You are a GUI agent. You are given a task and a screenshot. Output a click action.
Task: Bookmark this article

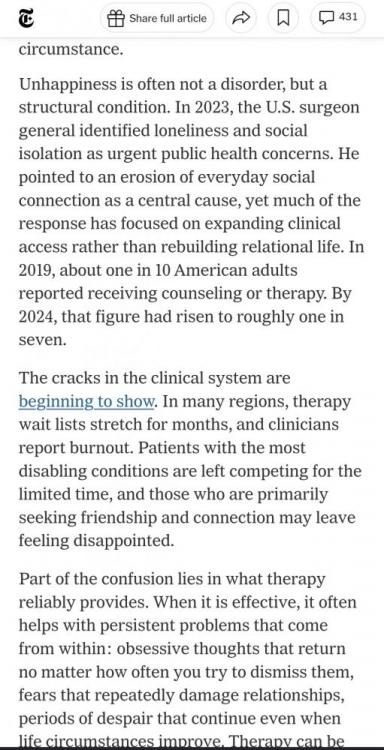pos(284,18)
